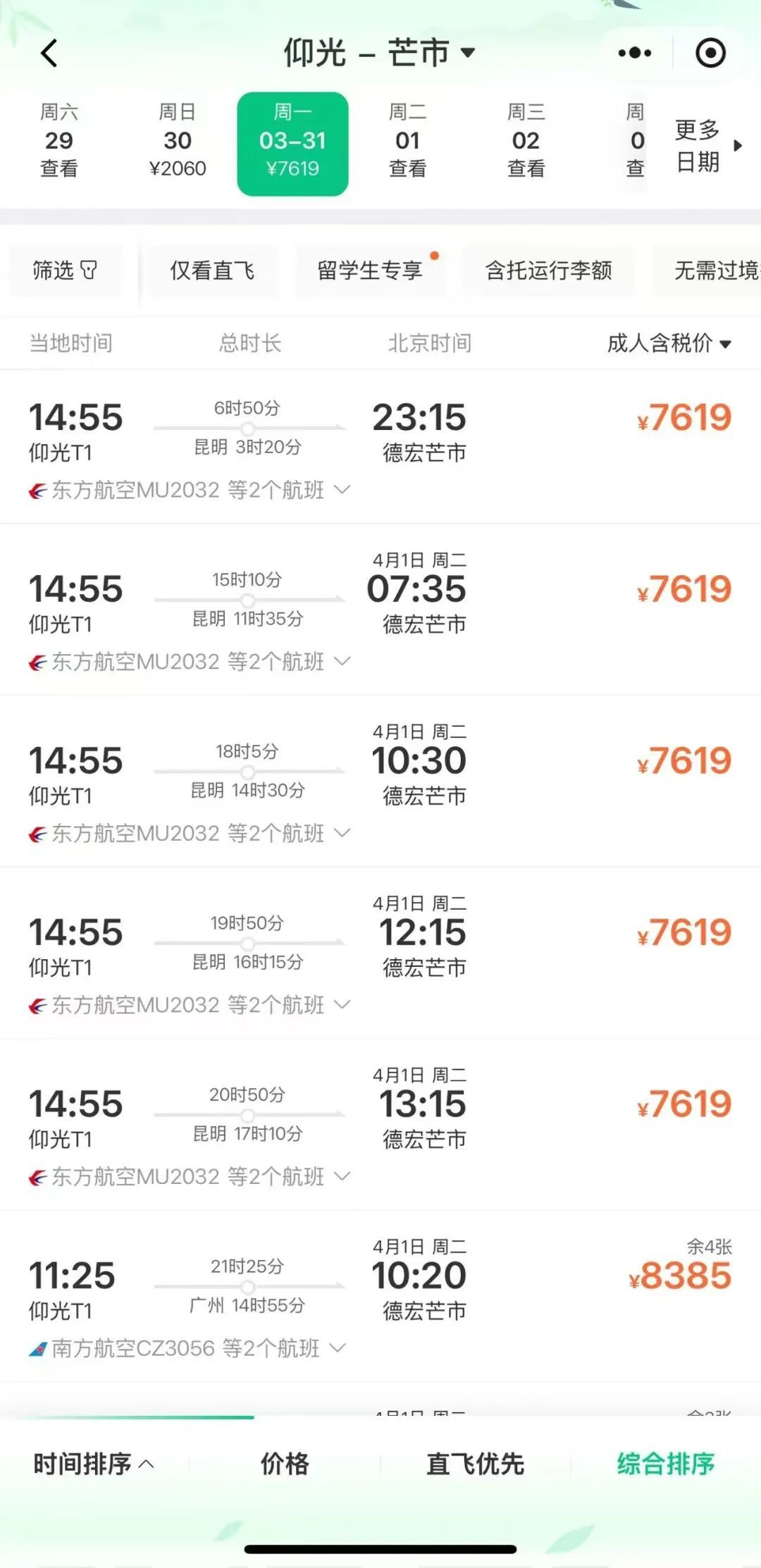The image size is (761, 1568).
Task: Close the mini program with the circle icon
Action: tap(710, 53)
